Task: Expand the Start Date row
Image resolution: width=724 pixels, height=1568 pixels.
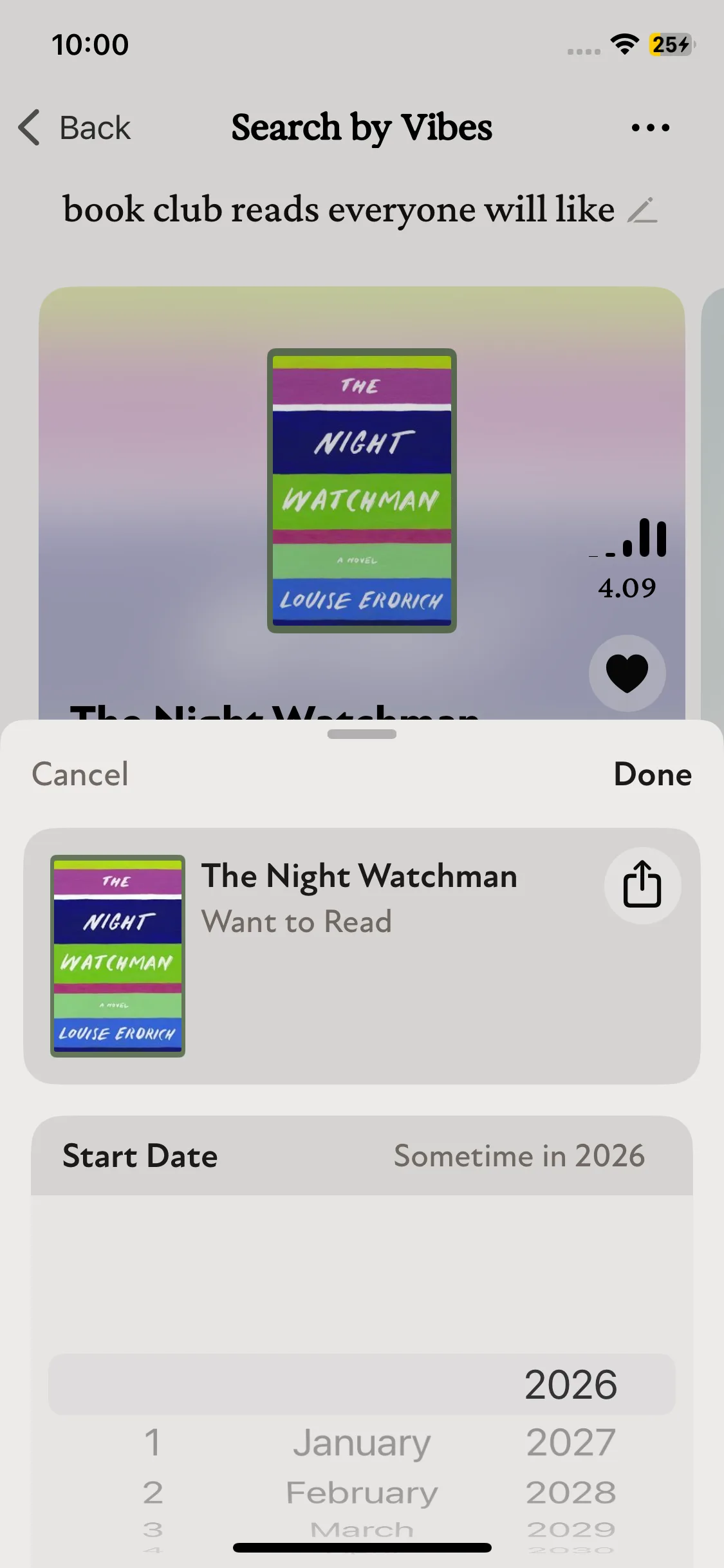Action: point(362,1155)
